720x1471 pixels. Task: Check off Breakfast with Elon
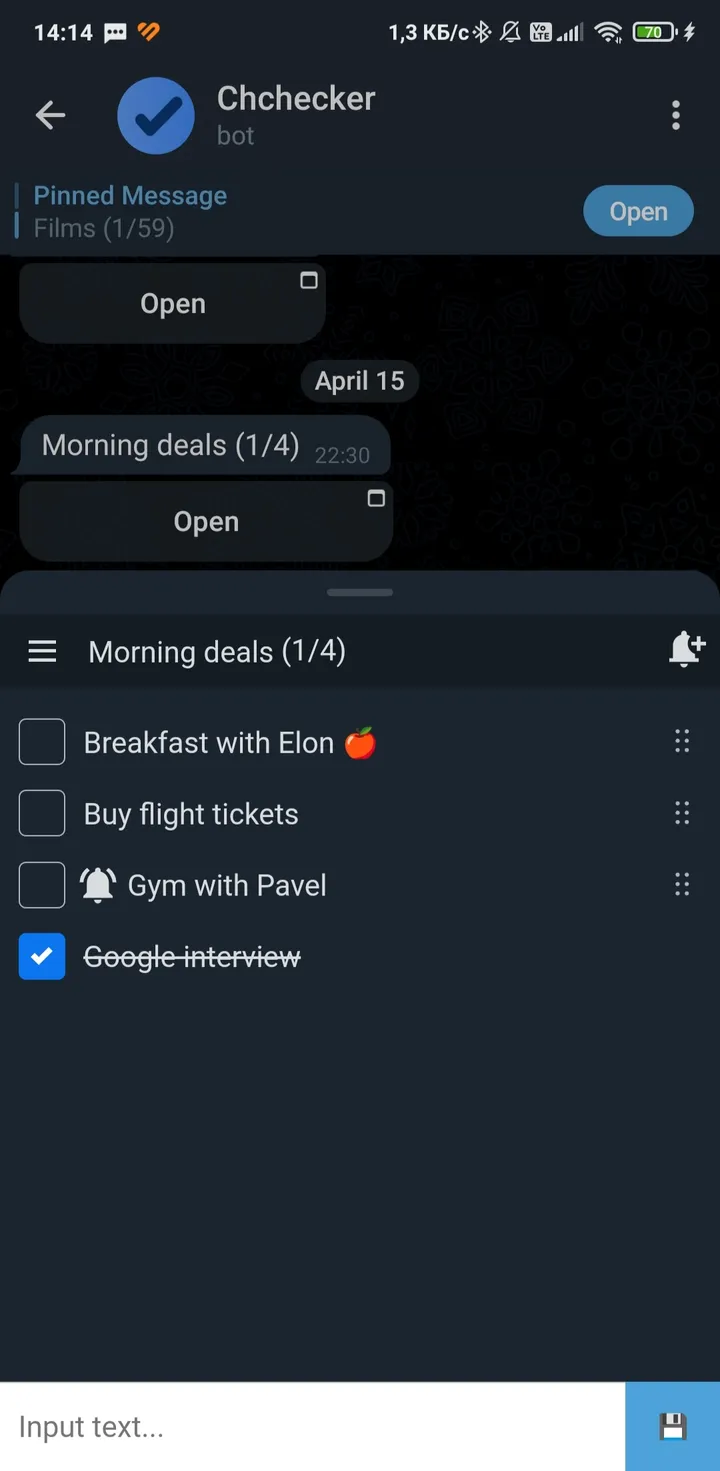[41, 741]
